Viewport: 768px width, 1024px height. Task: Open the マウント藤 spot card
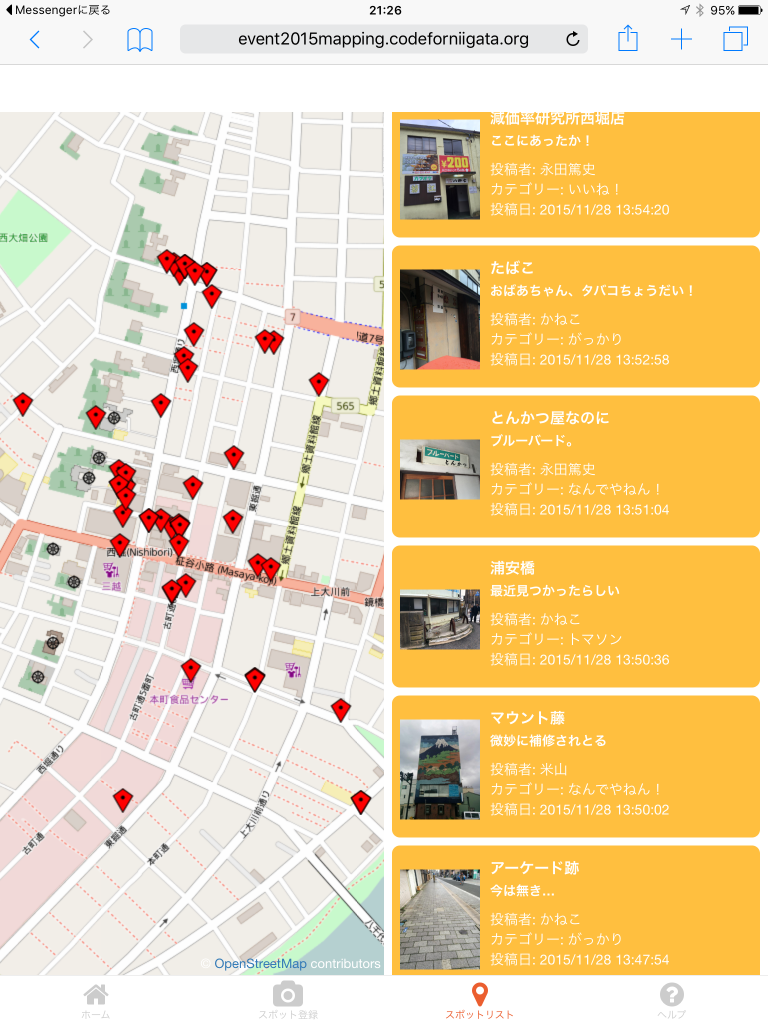point(575,766)
